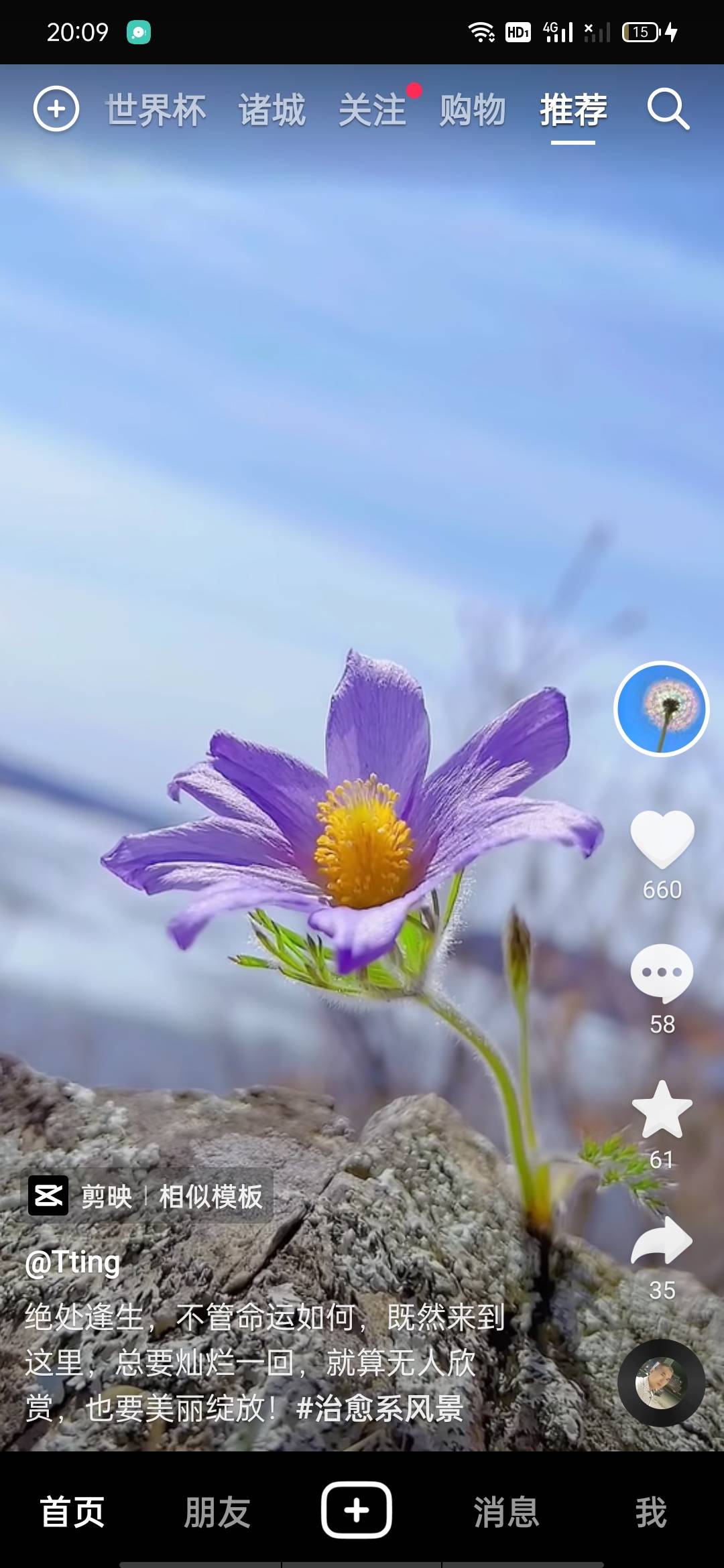This screenshot has width=724, height=1568.
Task: Switch to the 购物 shopping tab
Action: (x=473, y=111)
